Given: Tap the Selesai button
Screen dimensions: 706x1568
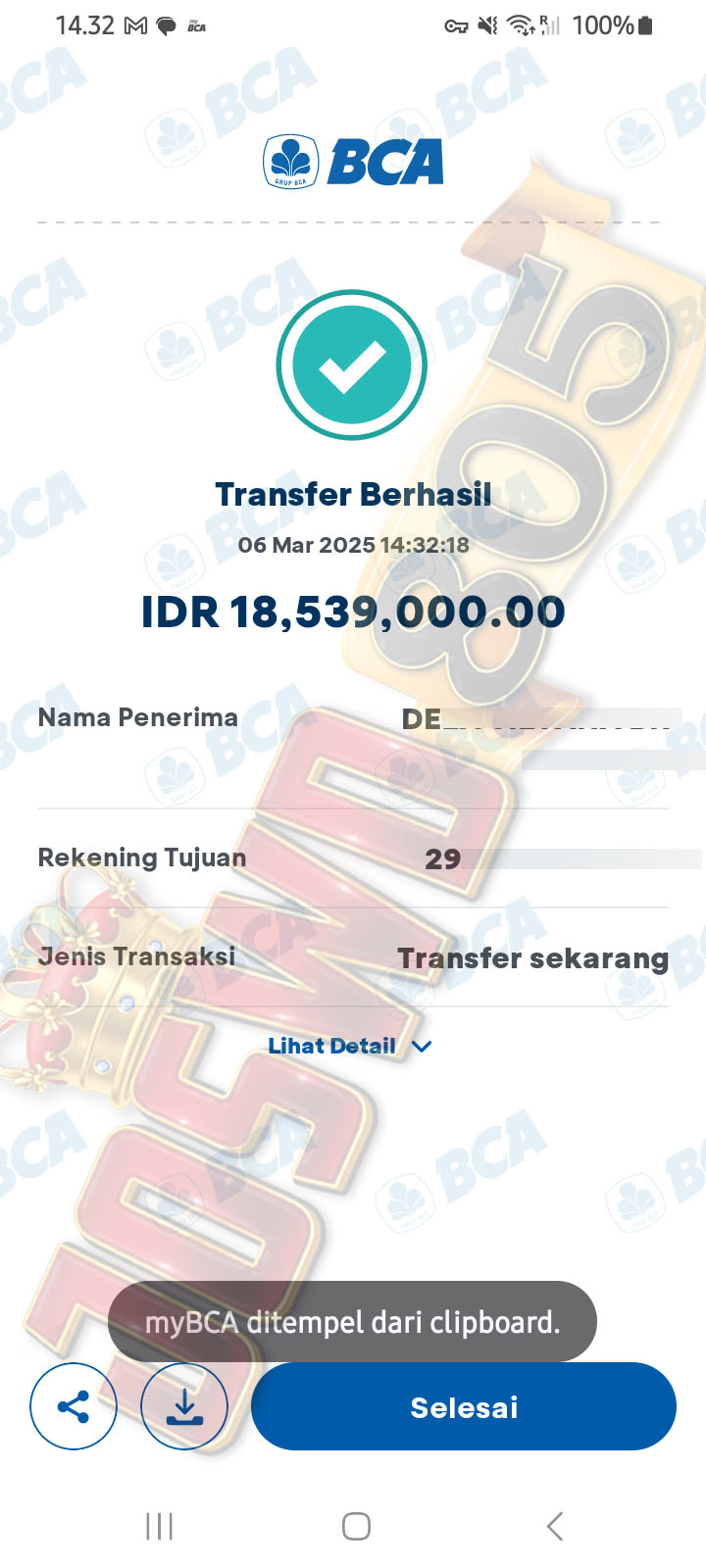Looking at the screenshot, I should pos(463,1406).
